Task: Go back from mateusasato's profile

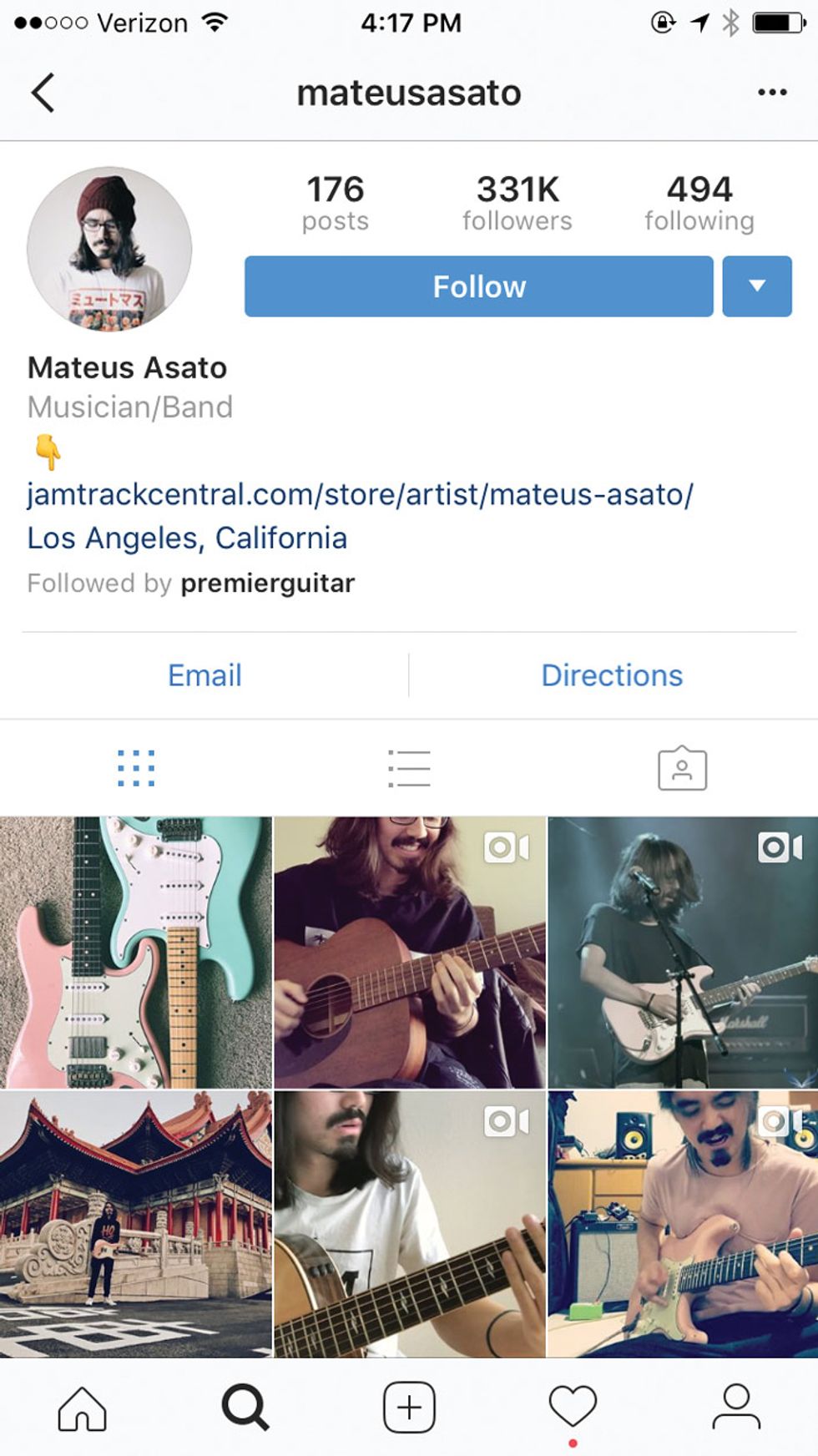Action: 43,92
